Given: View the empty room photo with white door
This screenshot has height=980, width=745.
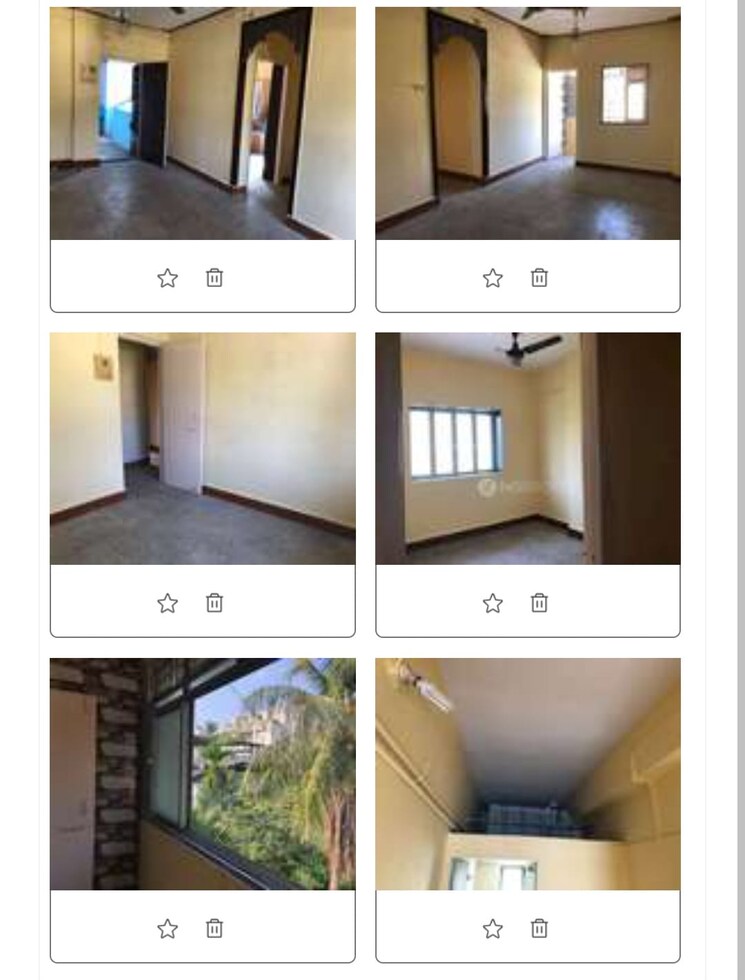Looking at the screenshot, I should [202, 447].
